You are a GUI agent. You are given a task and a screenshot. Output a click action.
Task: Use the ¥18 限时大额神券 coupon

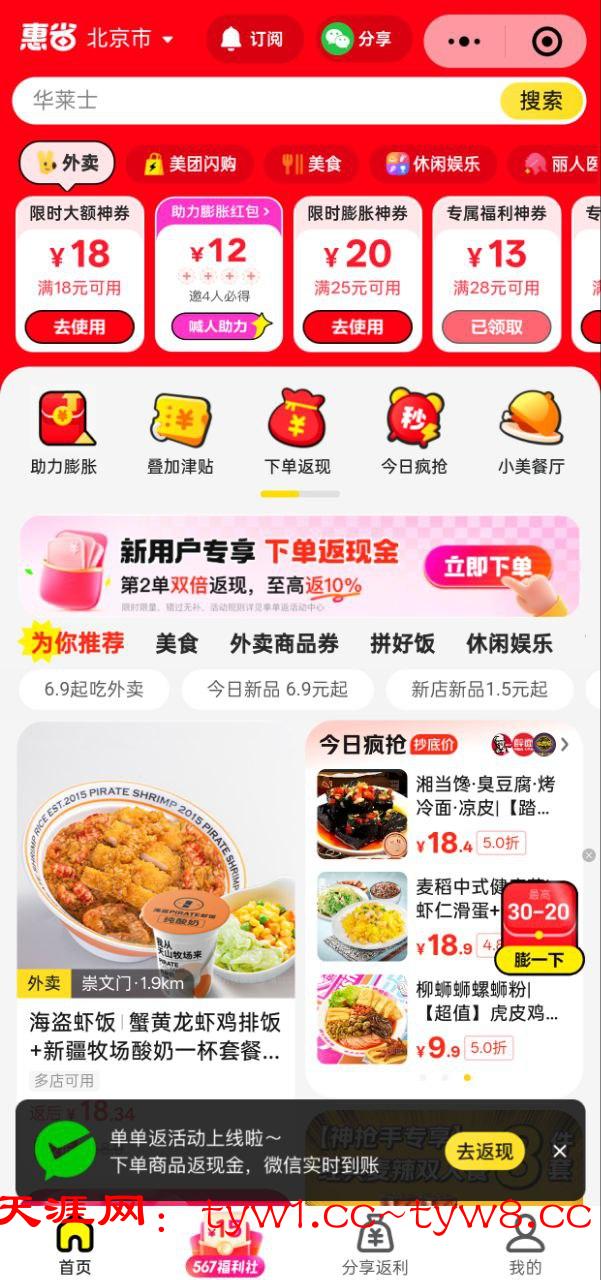(79, 326)
